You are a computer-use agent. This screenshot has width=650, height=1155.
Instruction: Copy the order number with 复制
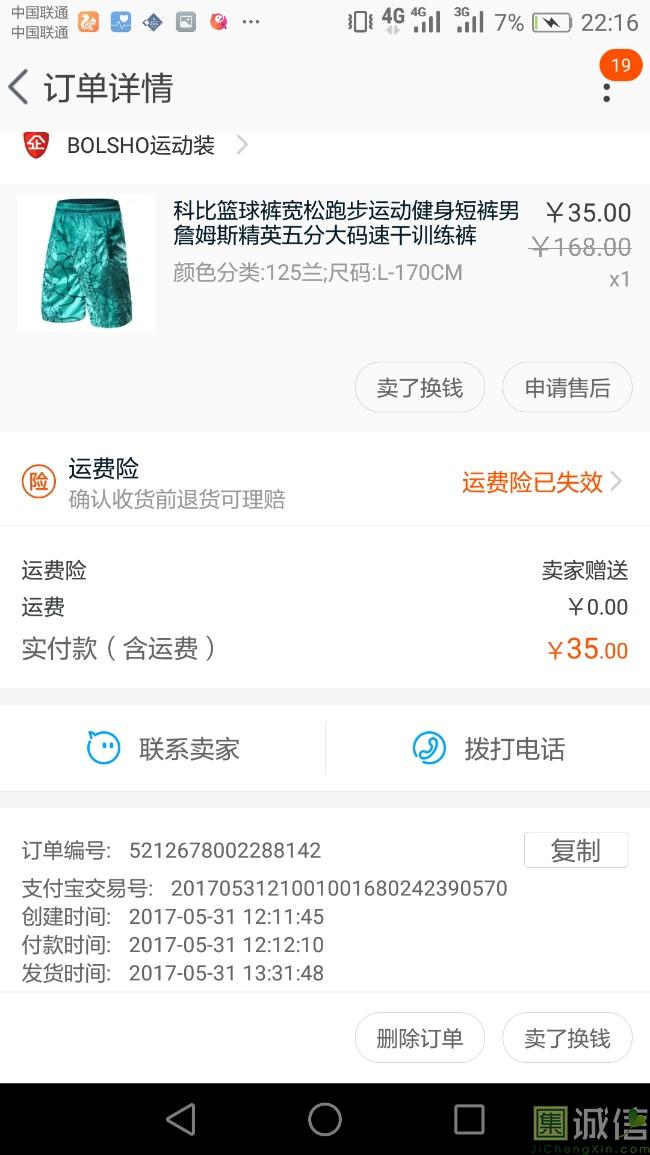click(x=576, y=850)
